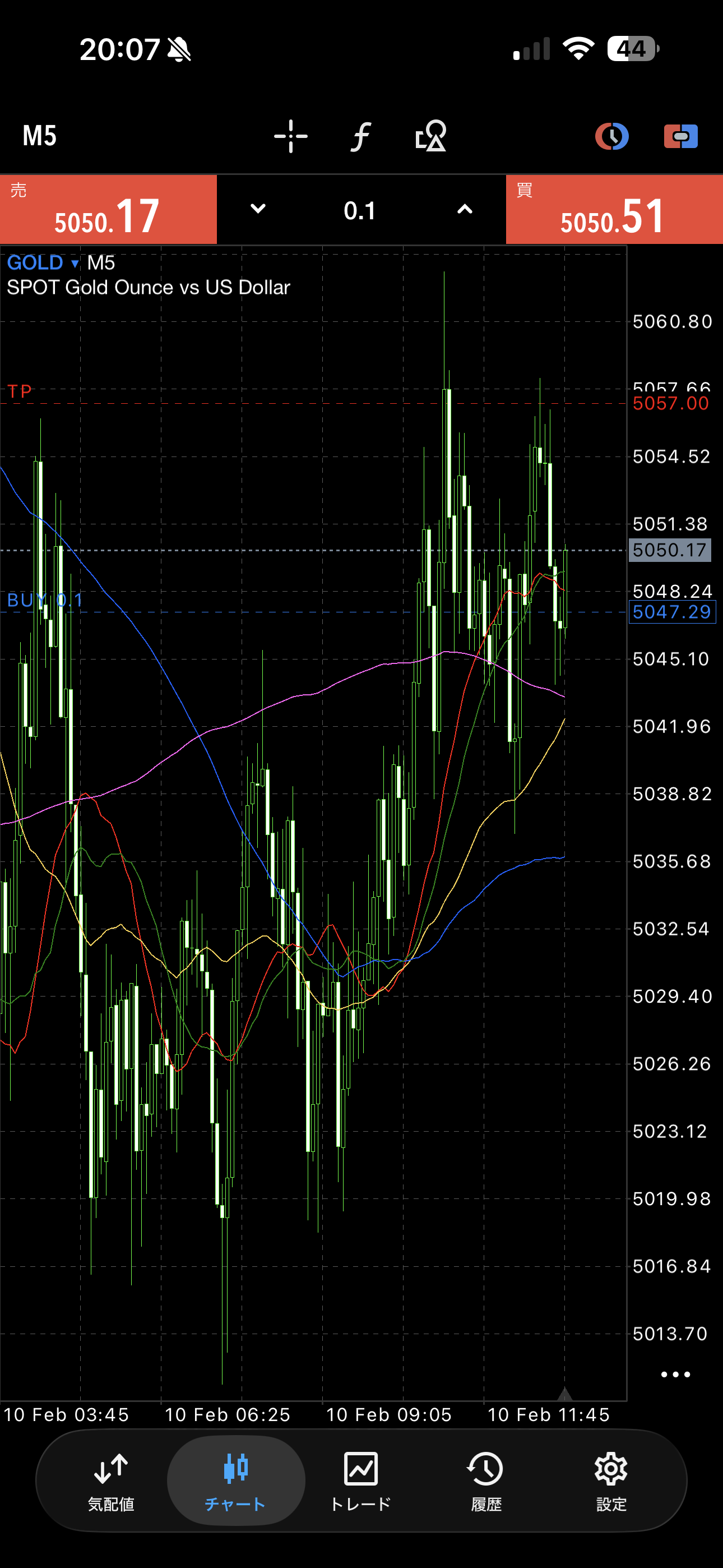This screenshot has width=723, height=1568.
Task: Open the clock-shaped toolbar icon
Action: click(x=611, y=136)
